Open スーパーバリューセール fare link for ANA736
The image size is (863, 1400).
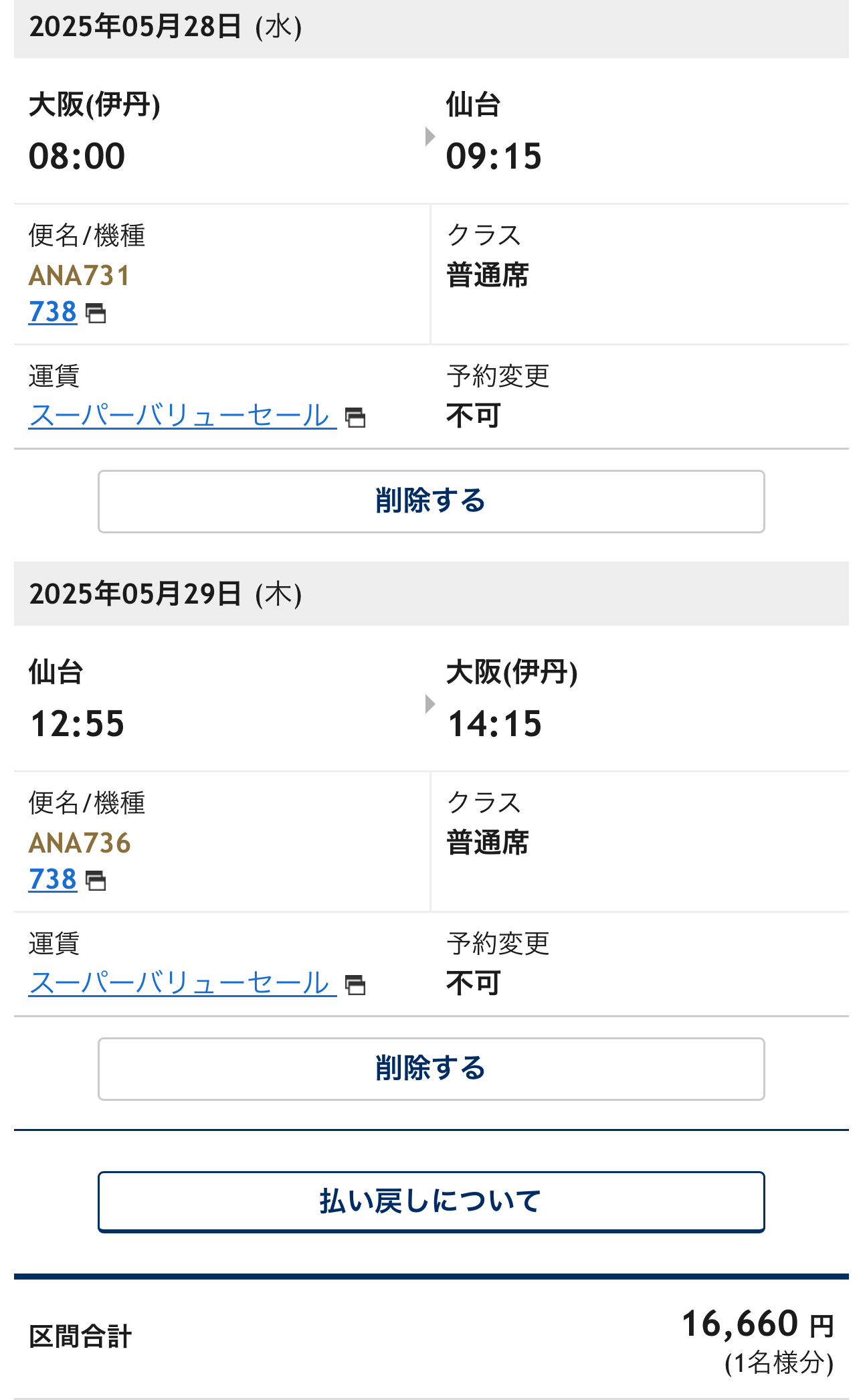[183, 983]
